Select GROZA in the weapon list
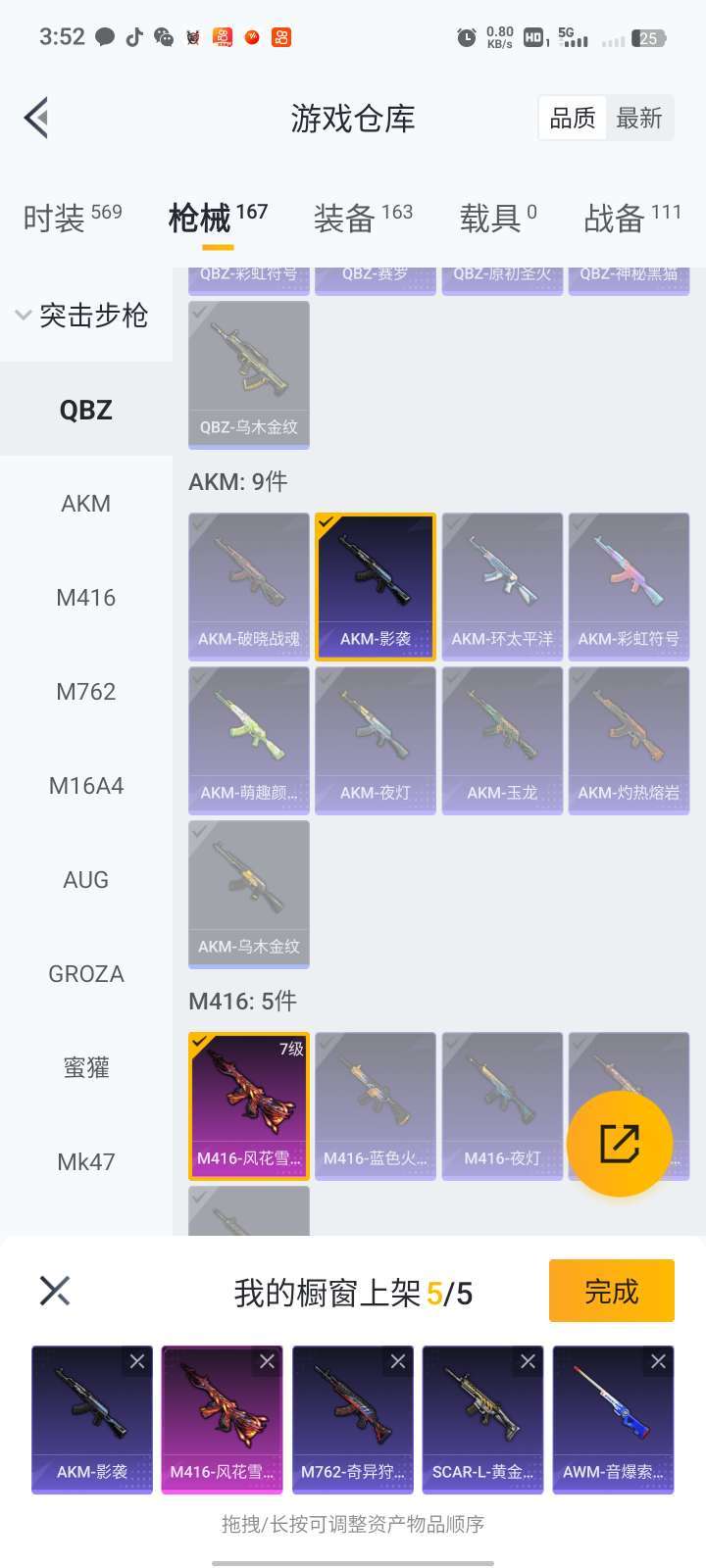 [x=86, y=974]
